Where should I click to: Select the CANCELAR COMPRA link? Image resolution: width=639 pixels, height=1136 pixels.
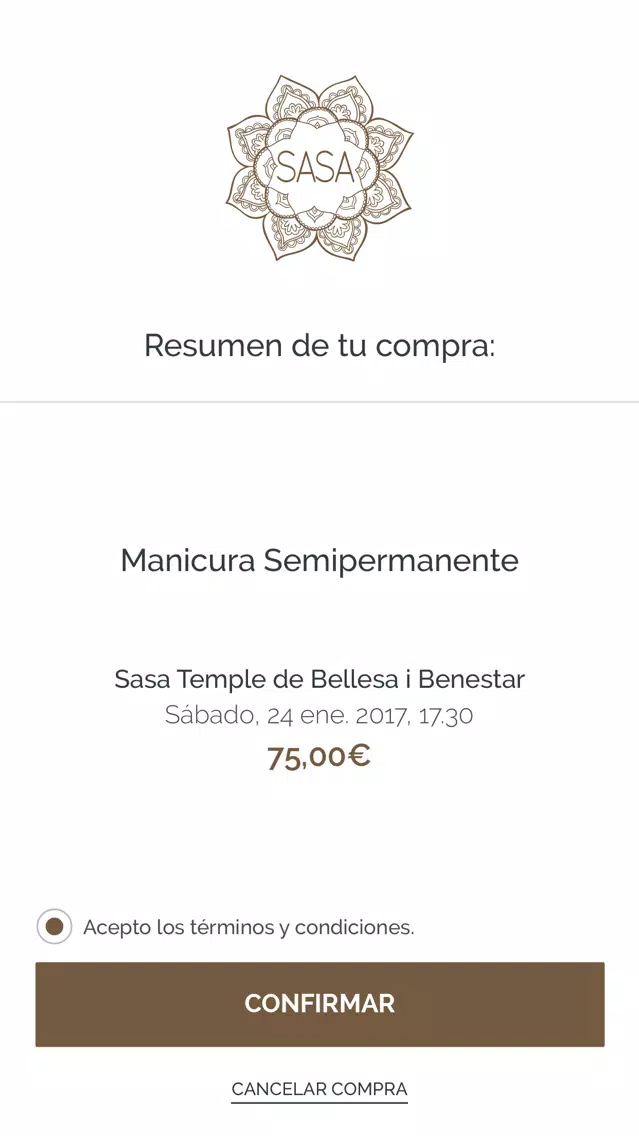click(320, 1089)
